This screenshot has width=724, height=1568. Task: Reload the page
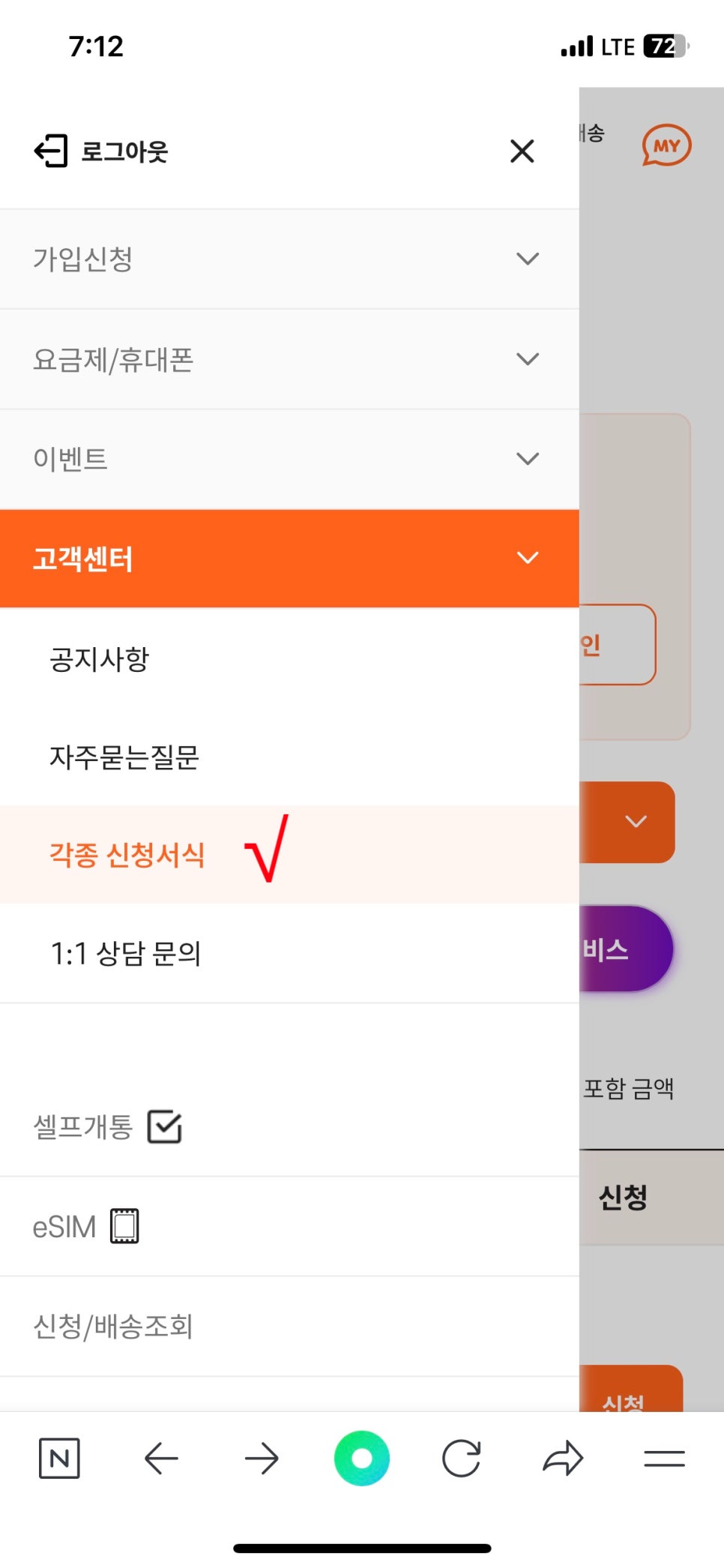pyautogui.click(x=461, y=1459)
